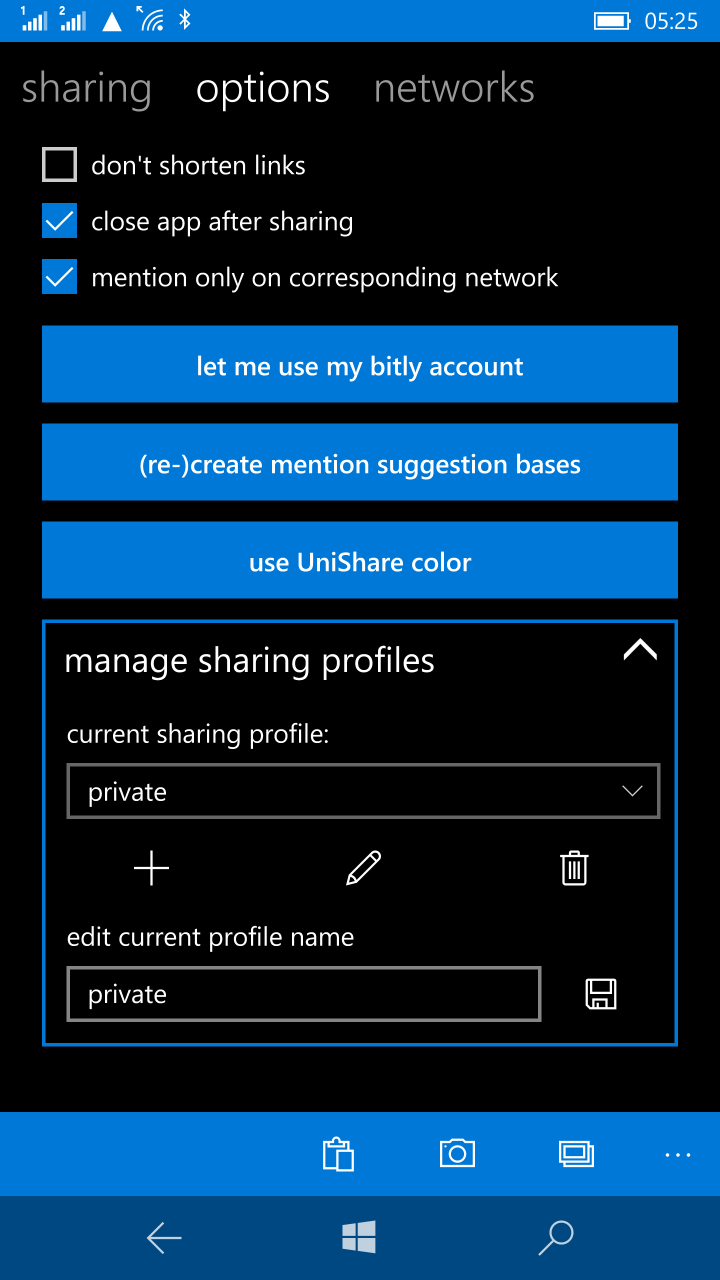This screenshot has width=720, height=1280.
Task: Select use UniShare color button
Action: (360, 561)
